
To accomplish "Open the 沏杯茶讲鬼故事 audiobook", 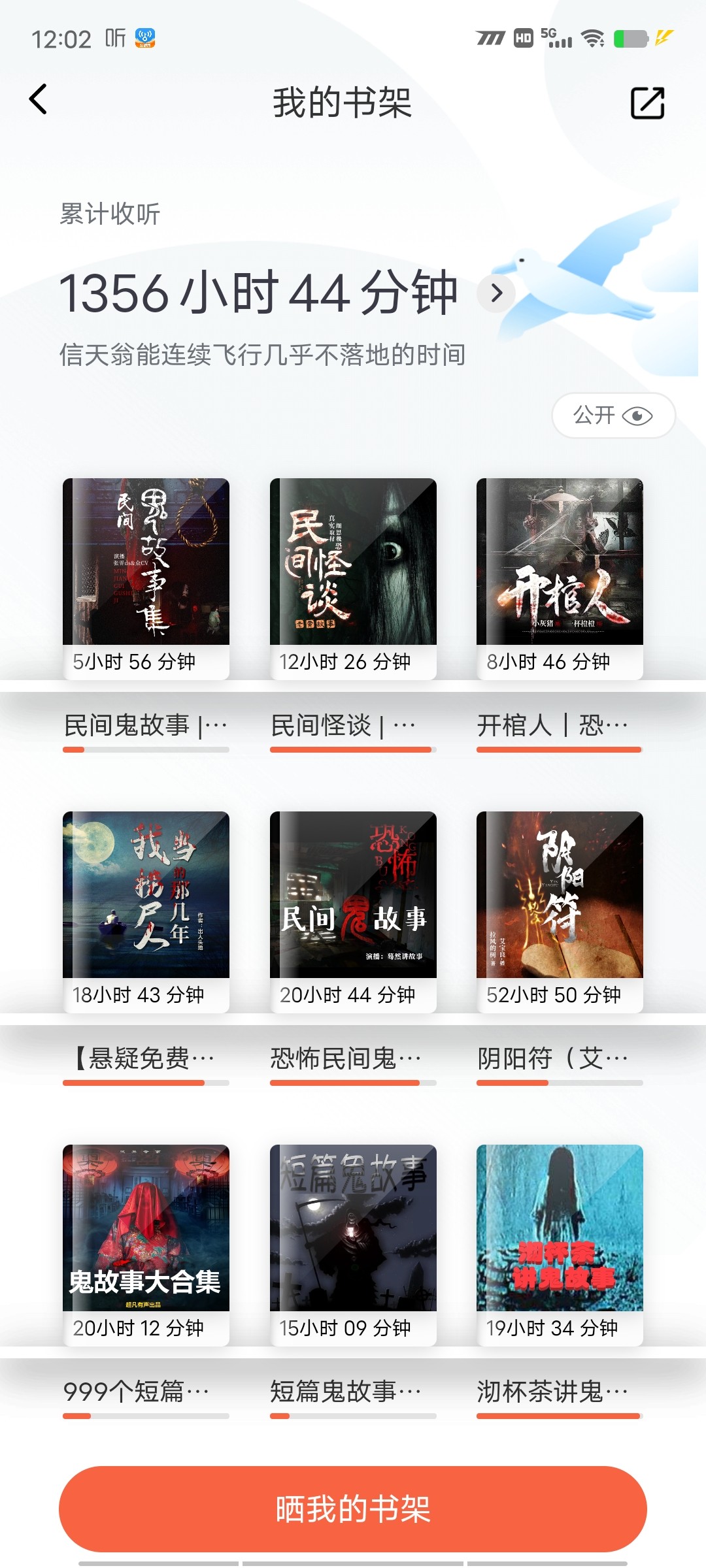I will point(560,1245).
